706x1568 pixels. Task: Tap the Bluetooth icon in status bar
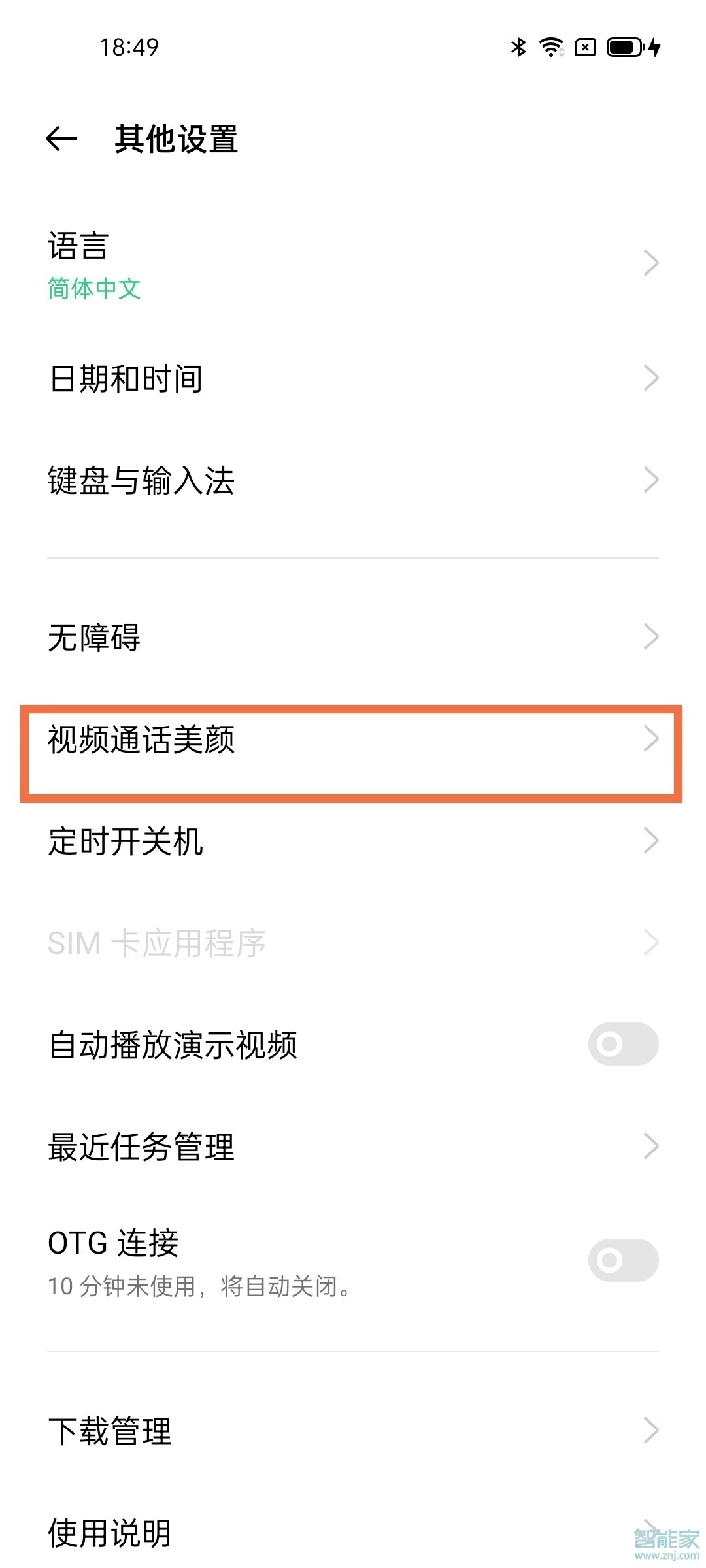518,47
